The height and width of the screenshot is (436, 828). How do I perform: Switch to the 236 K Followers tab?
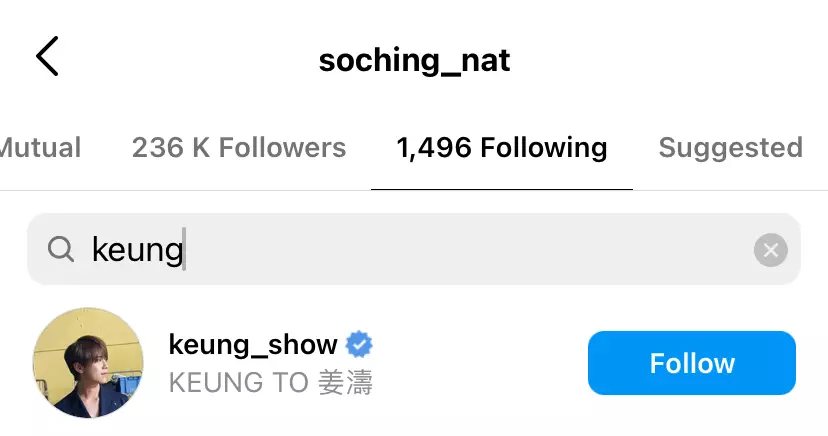pos(239,148)
